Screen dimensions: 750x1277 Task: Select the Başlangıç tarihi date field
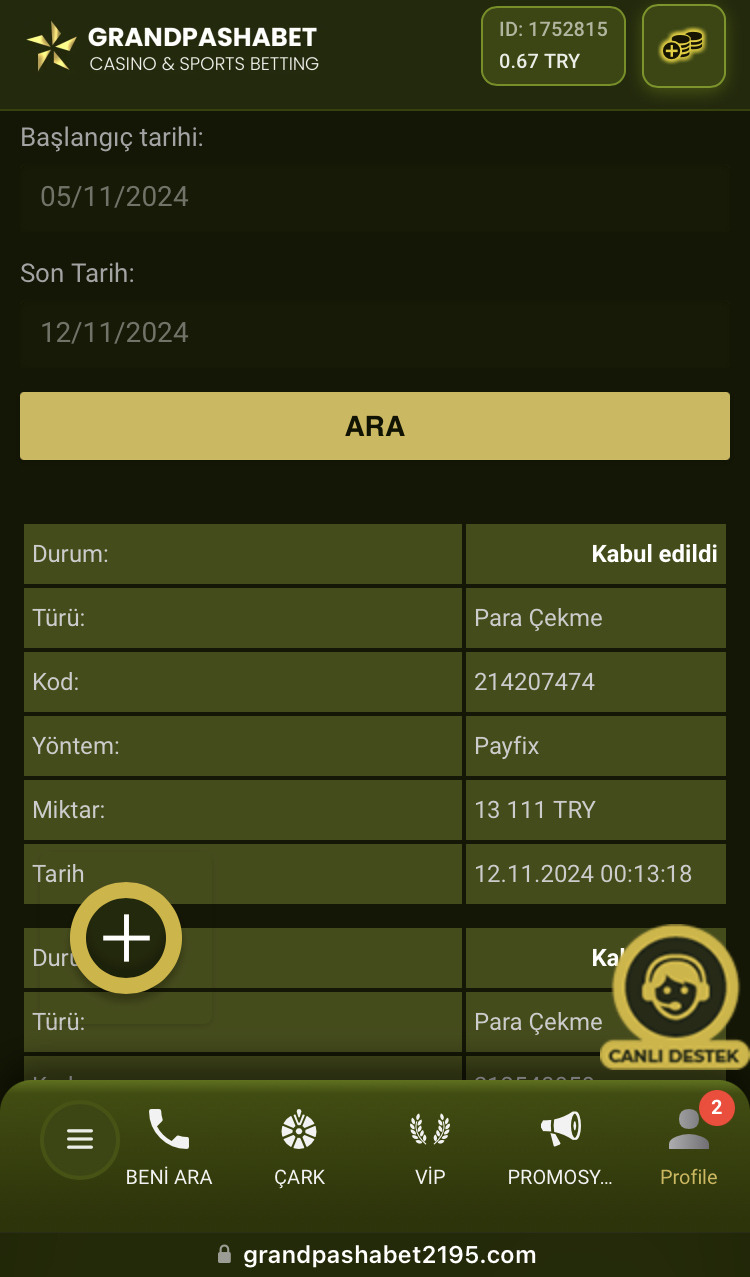(x=374, y=196)
